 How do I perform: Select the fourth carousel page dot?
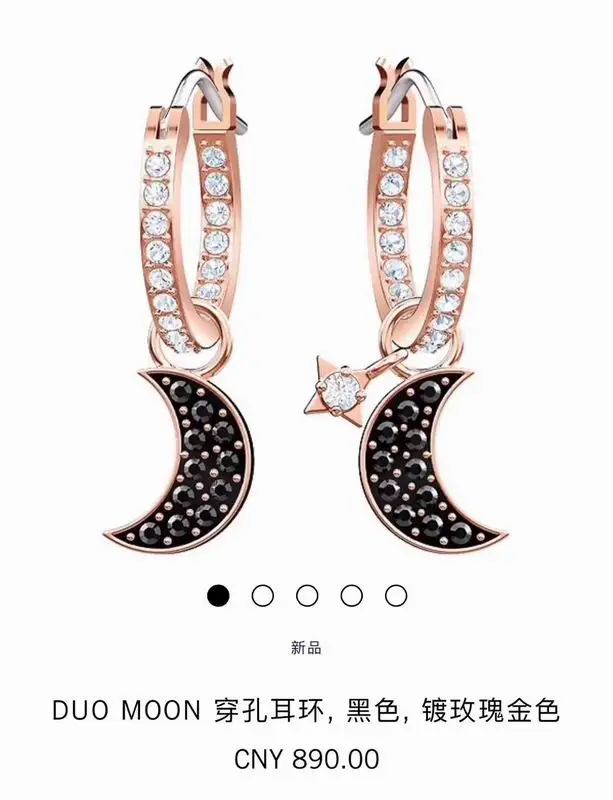(352, 596)
